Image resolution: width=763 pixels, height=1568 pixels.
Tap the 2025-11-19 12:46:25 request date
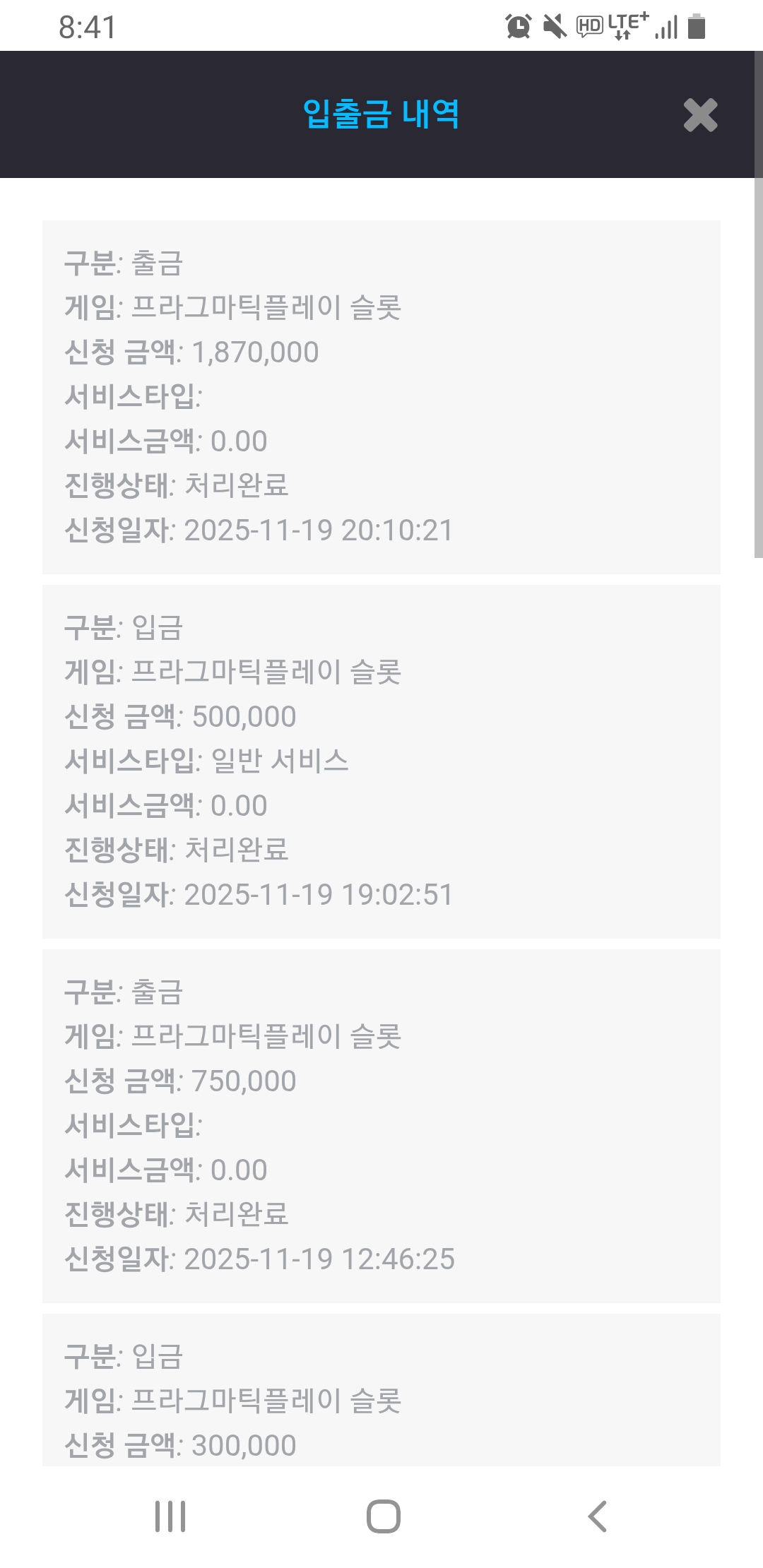[x=318, y=1259]
